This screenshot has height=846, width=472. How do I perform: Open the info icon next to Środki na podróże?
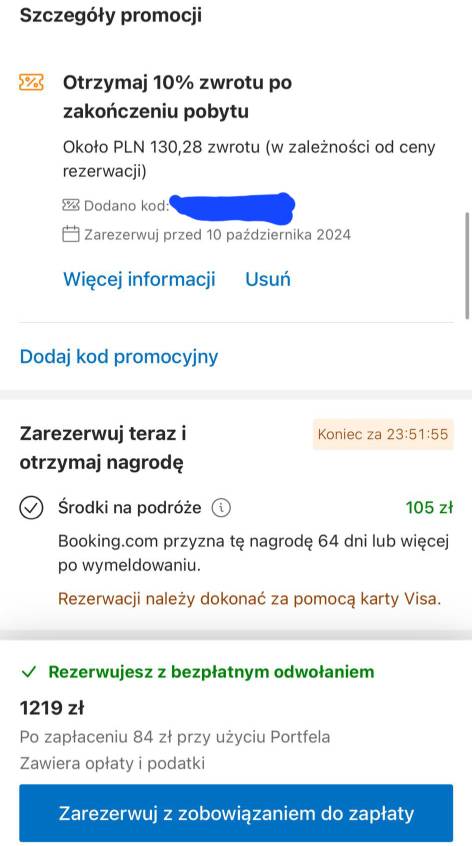pyautogui.click(x=221, y=508)
